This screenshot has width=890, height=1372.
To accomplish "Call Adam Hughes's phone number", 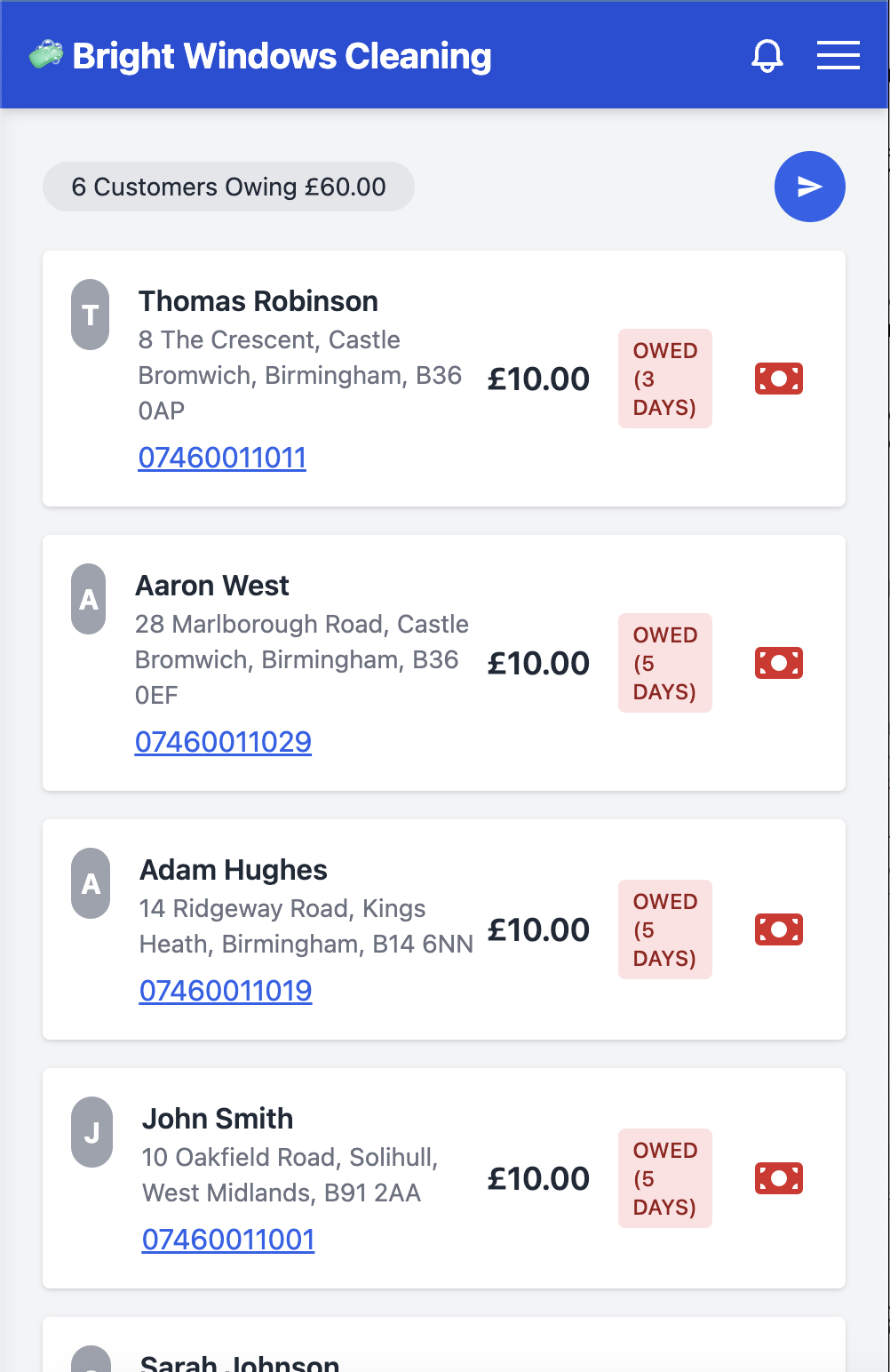I will [226, 990].
